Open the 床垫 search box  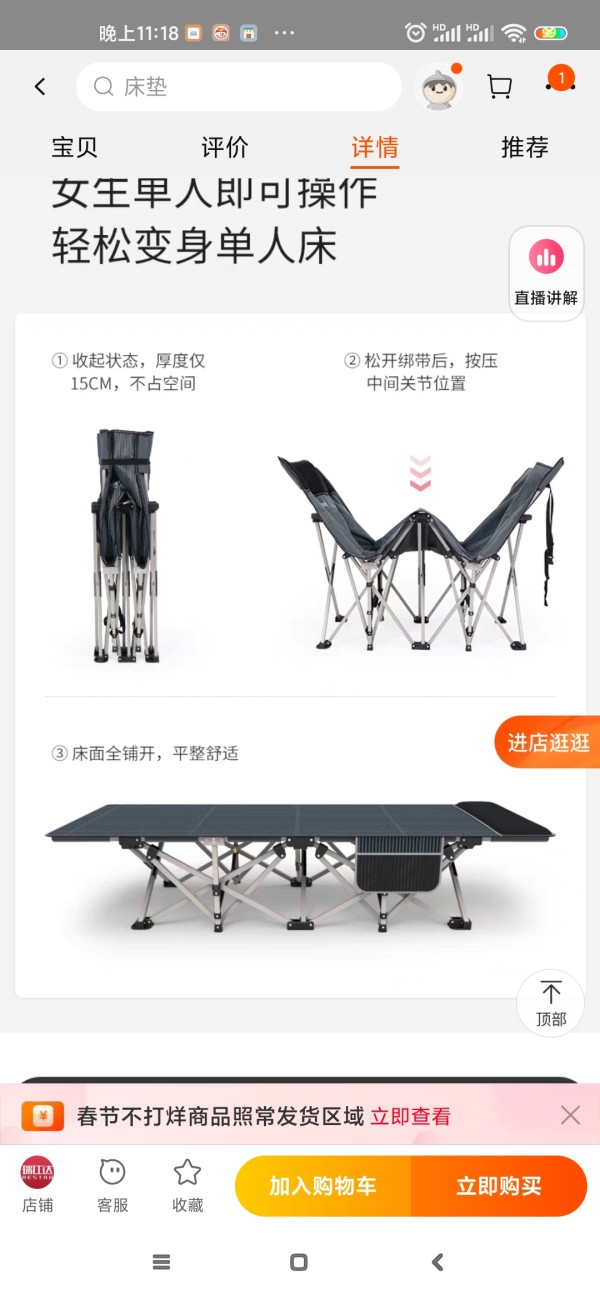tap(238, 87)
